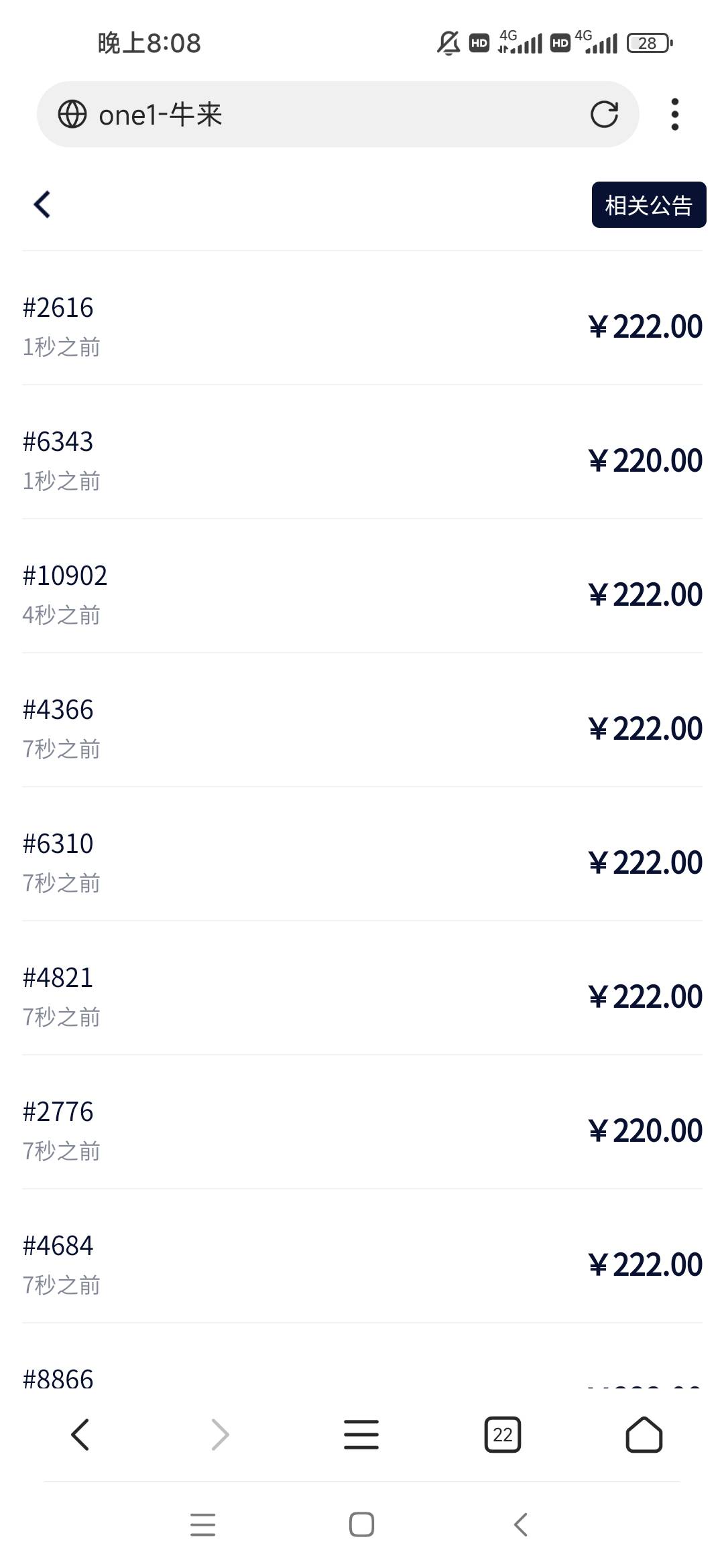Image resolution: width=724 pixels, height=1568 pixels.
Task: Open the 相关公告 announcements button
Action: 648,205
